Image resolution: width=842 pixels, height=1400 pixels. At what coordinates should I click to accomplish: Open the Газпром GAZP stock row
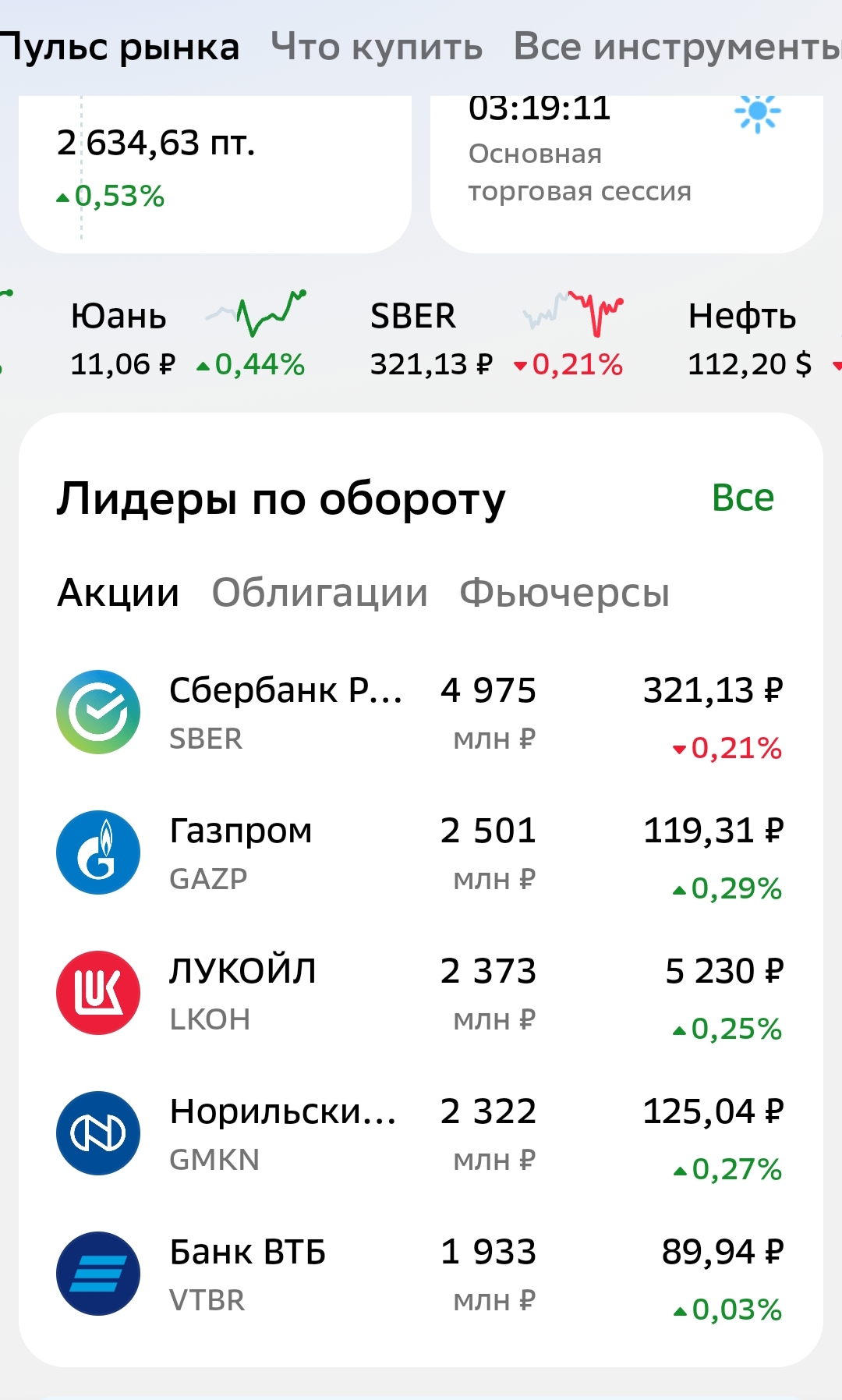[421, 853]
